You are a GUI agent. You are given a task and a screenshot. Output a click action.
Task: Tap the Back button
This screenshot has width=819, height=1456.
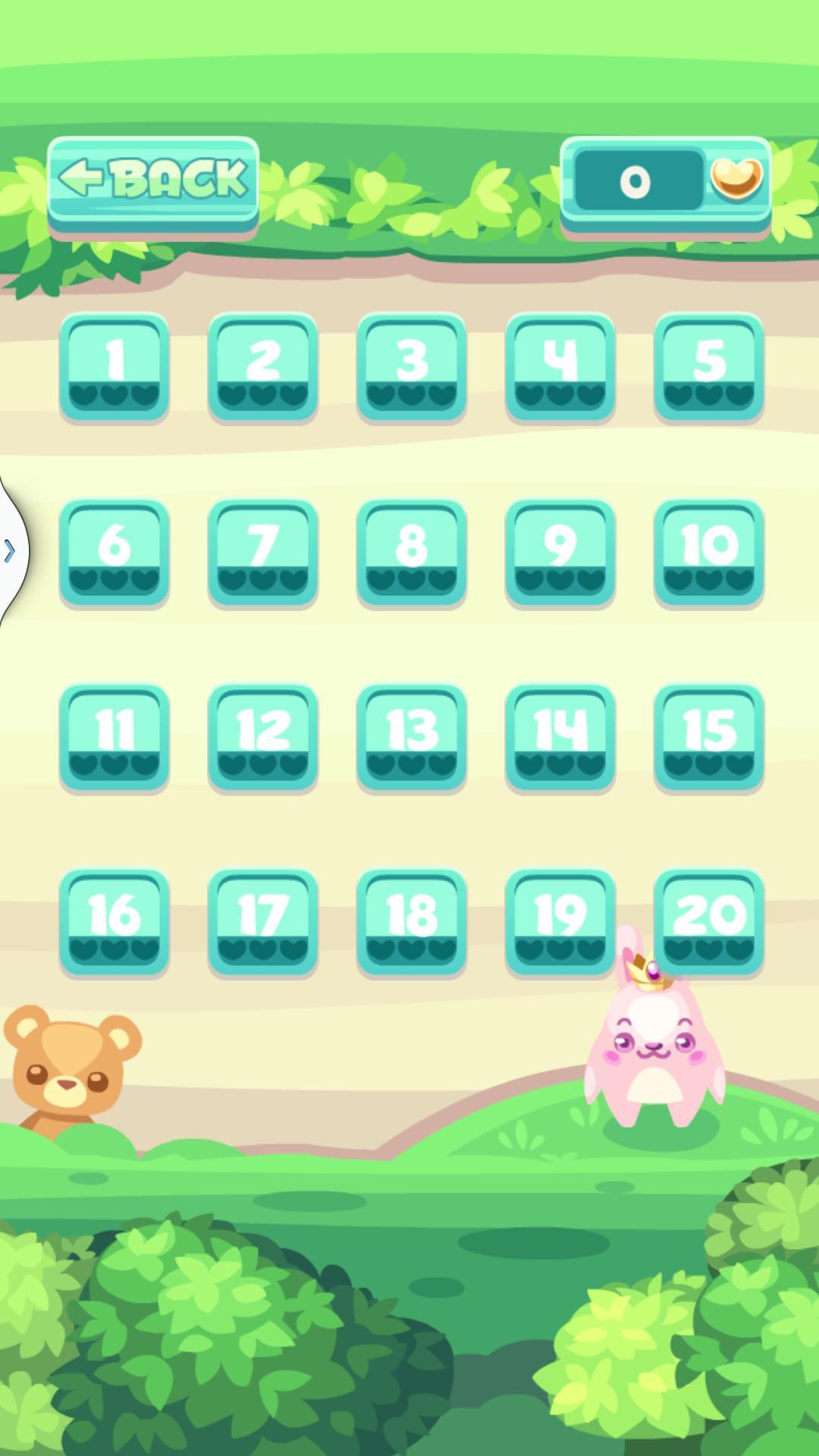[152, 180]
